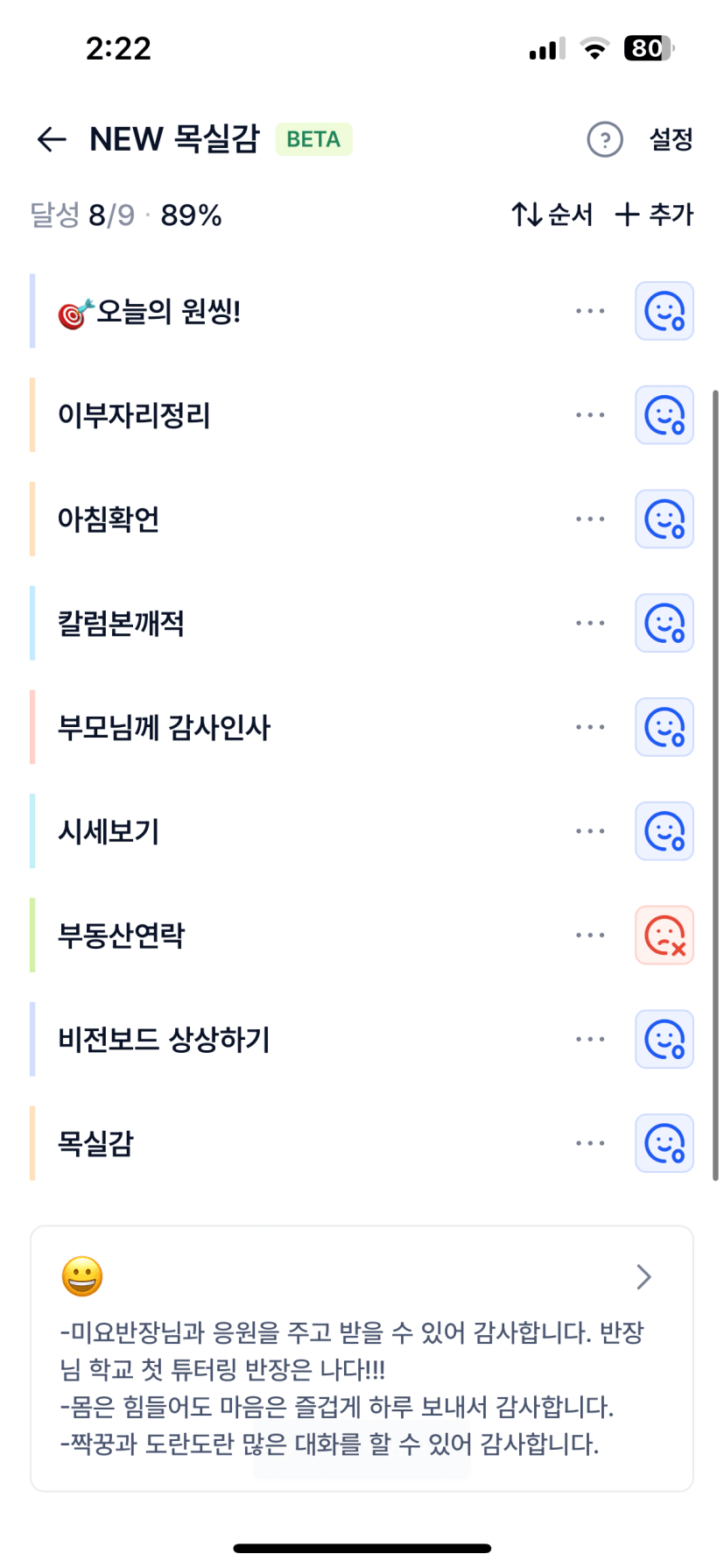The image size is (724, 1568).
Task: Toggle the smiley status for 비전보드 상상하기
Action: coord(664,1040)
